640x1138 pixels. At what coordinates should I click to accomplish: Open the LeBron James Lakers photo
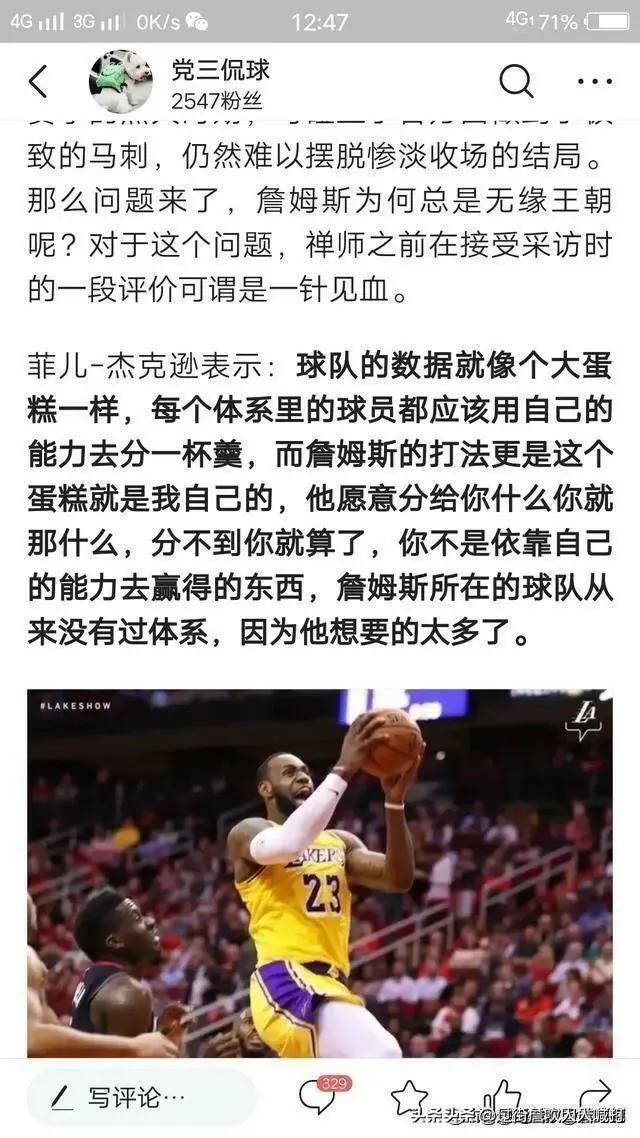tap(320, 873)
